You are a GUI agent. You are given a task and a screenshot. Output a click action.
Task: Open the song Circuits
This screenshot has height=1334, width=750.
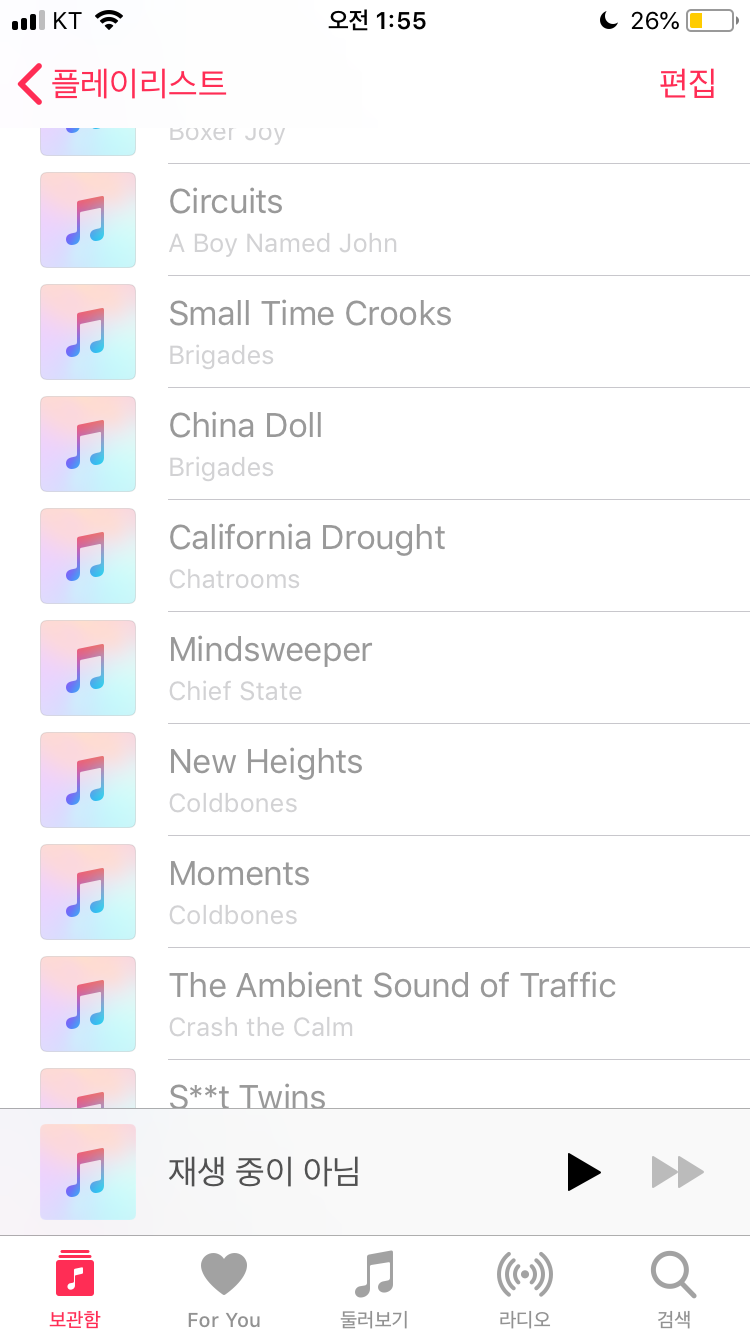[400, 220]
